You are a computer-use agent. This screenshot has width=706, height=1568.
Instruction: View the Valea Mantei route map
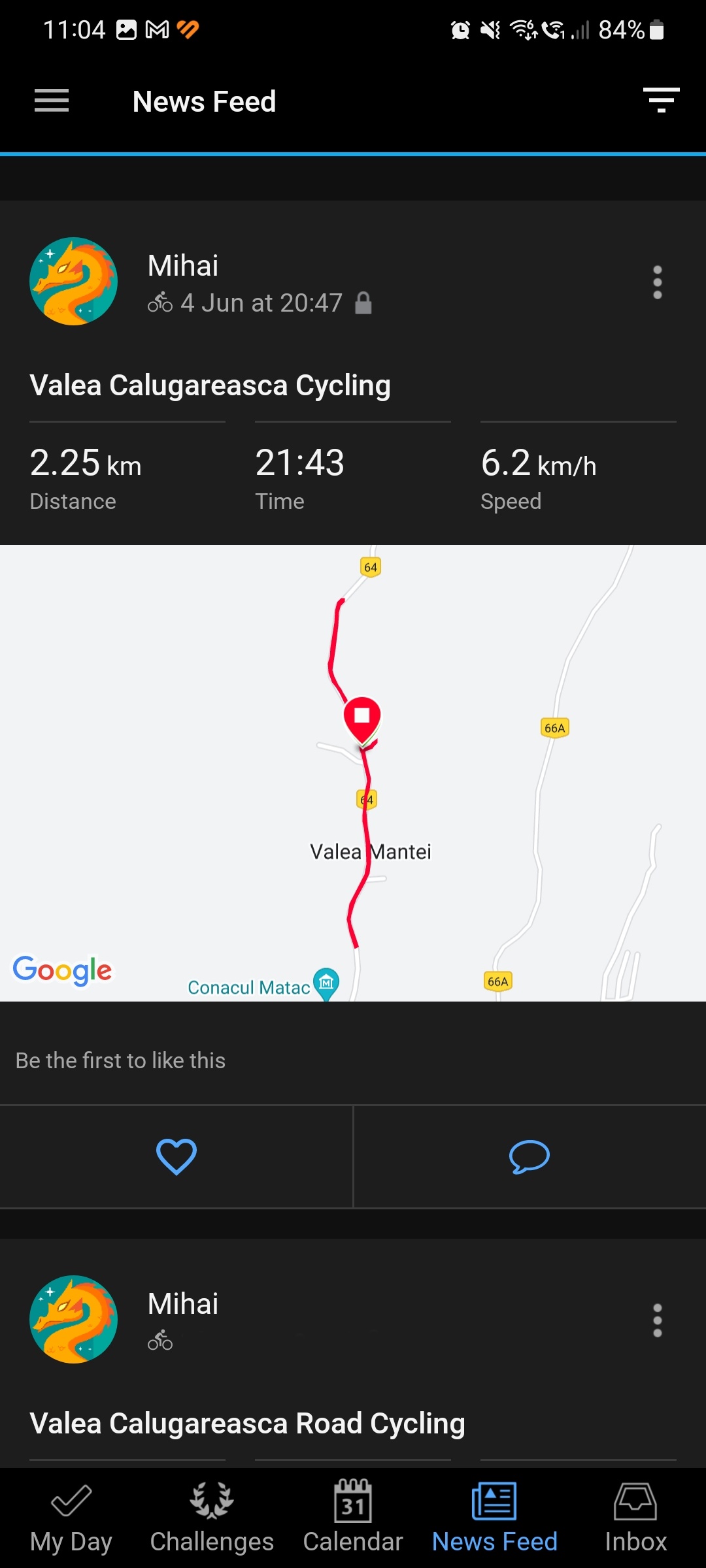pos(353,773)
